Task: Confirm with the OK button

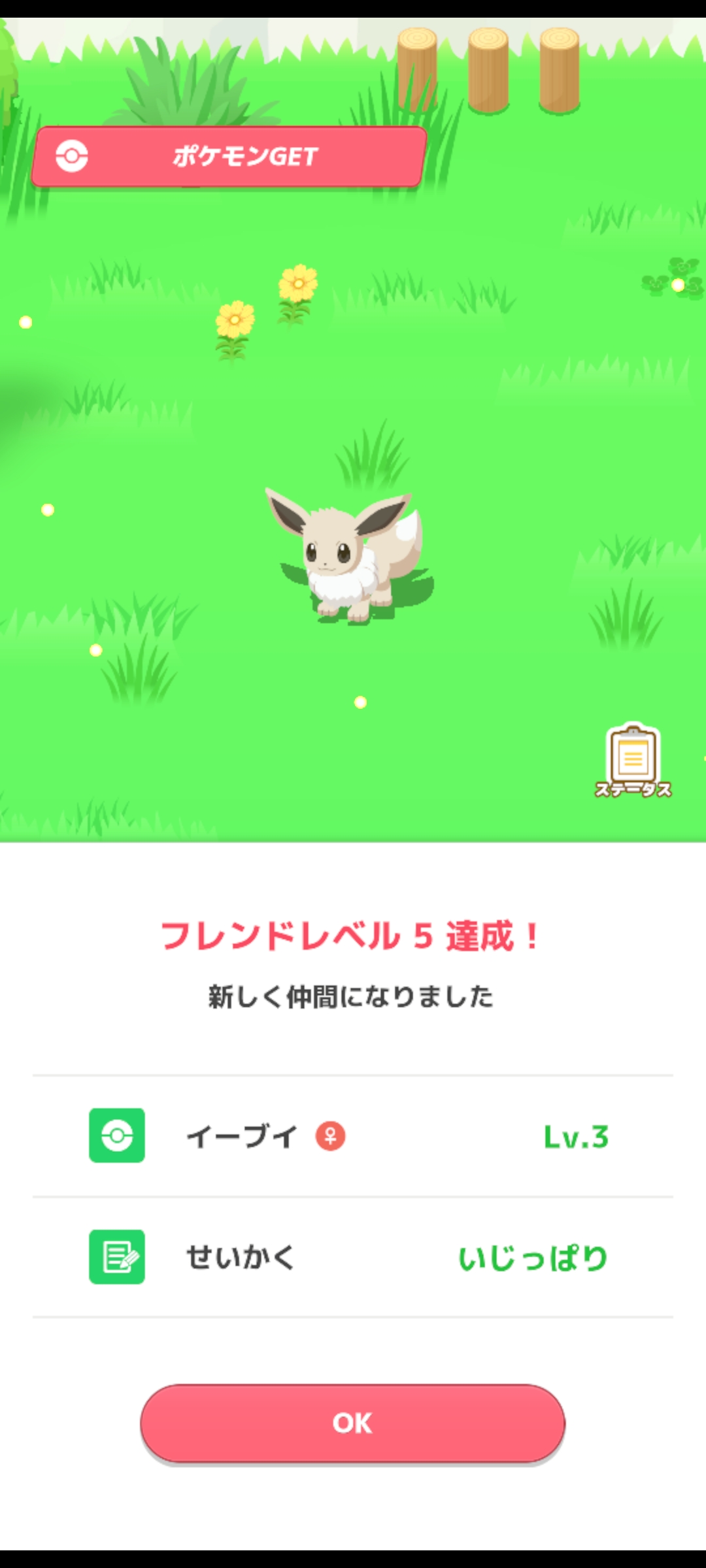Action: click(352, 1423)
